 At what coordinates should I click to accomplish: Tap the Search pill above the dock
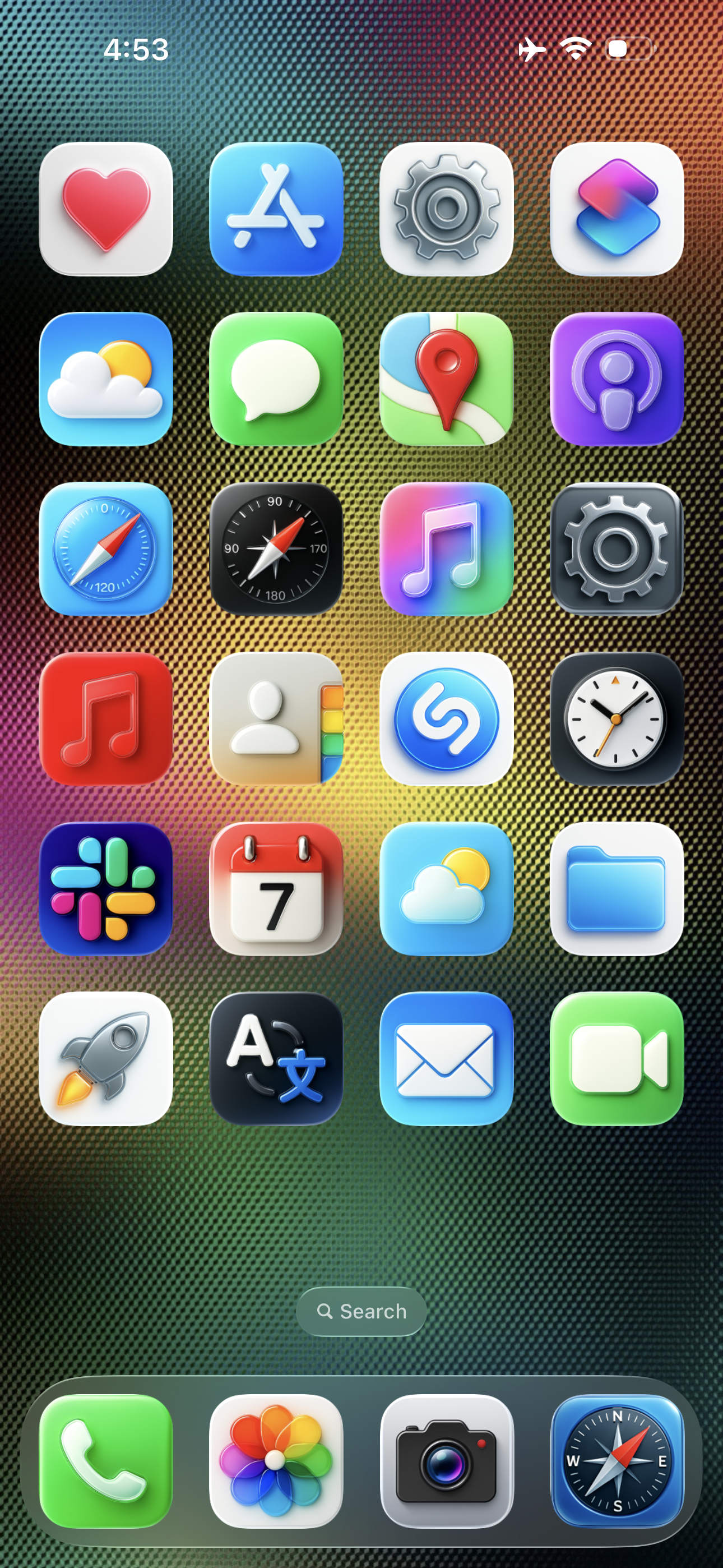point(361,1311)
